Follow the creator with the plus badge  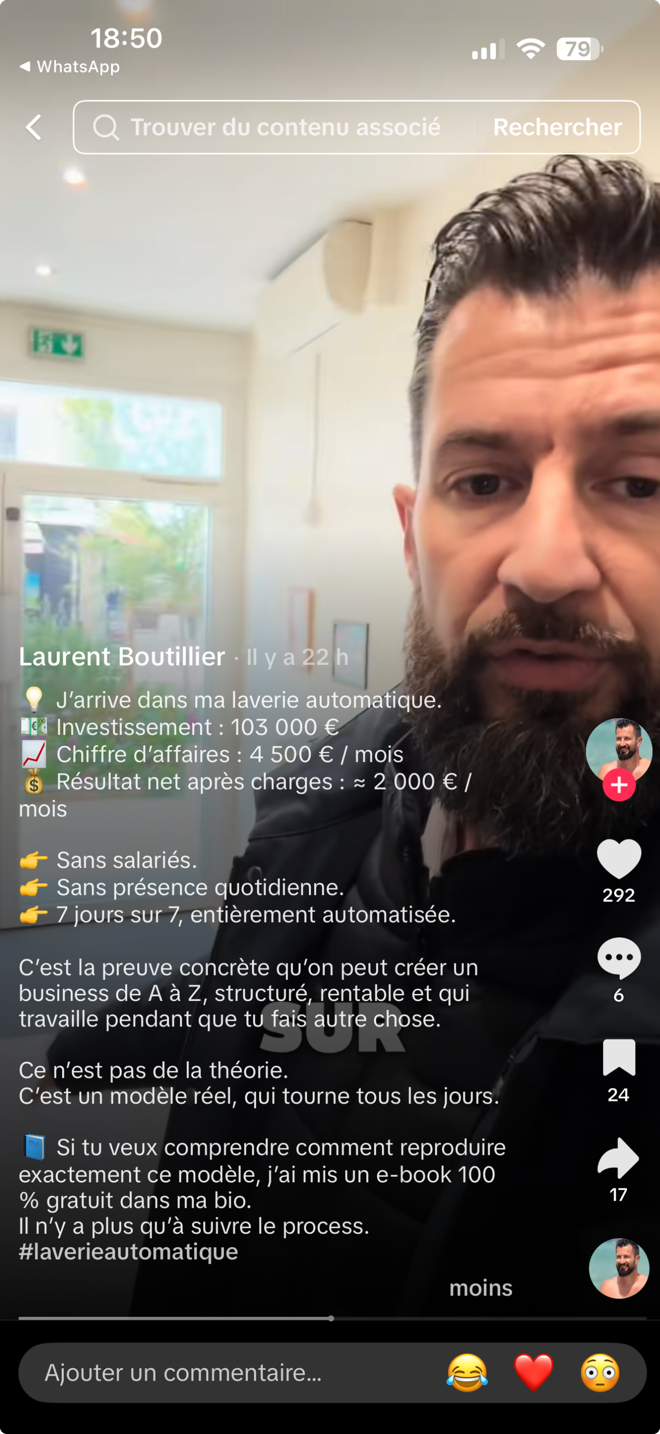(618, 786)
